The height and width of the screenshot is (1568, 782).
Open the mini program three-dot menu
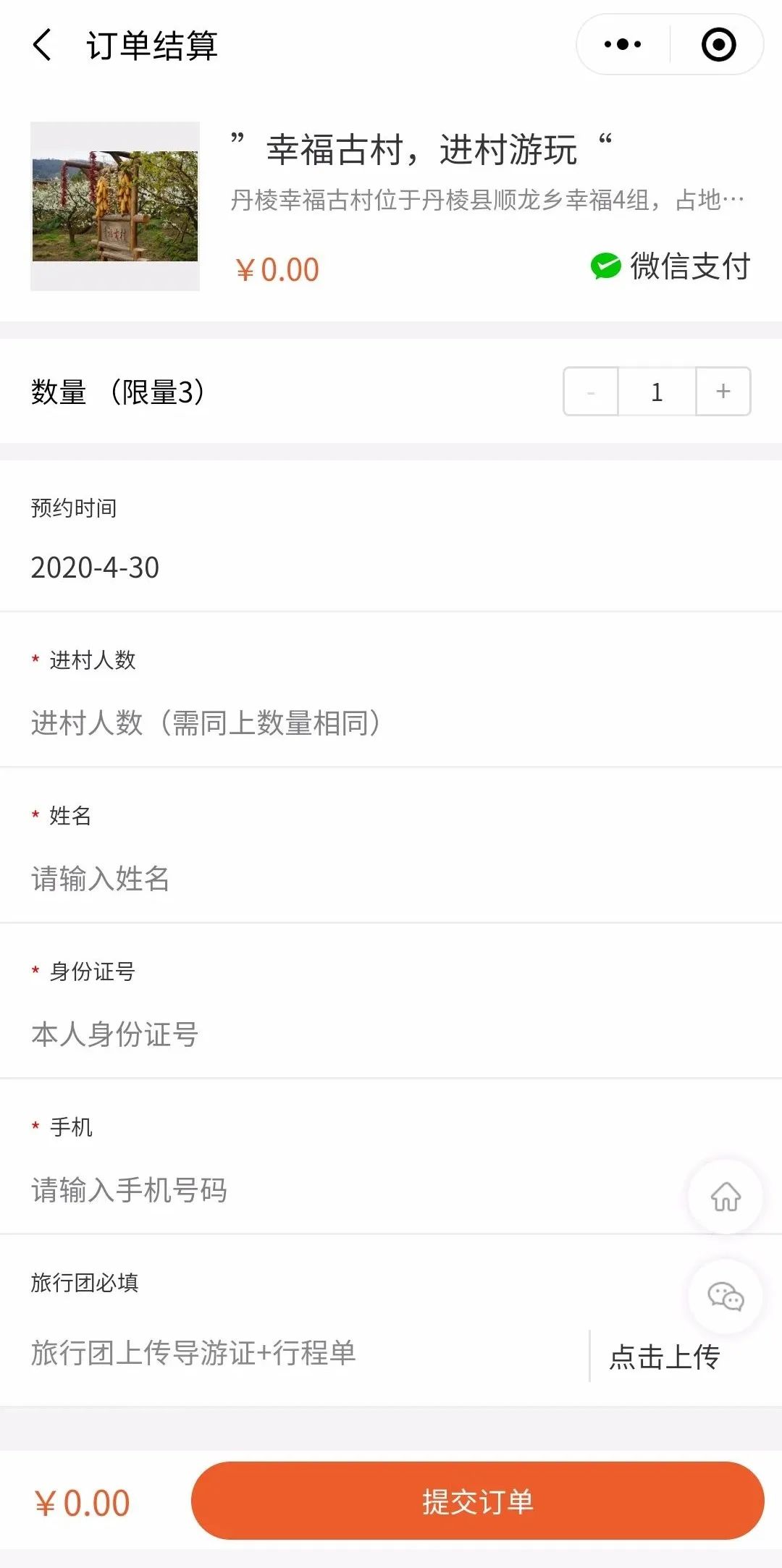(623, 45)
